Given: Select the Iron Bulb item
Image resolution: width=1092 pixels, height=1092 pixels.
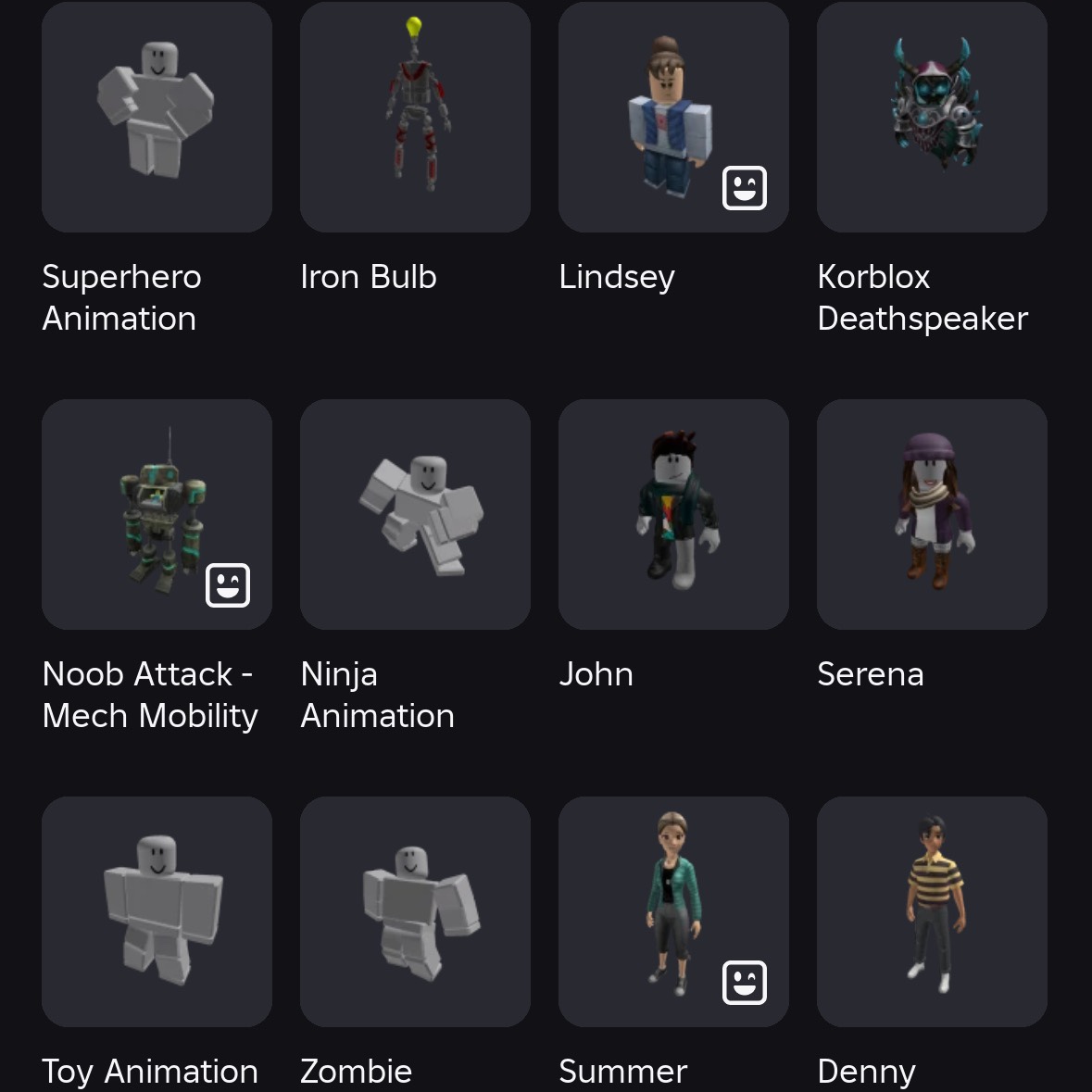Looking at the screenshot, I should pos(415,117).
